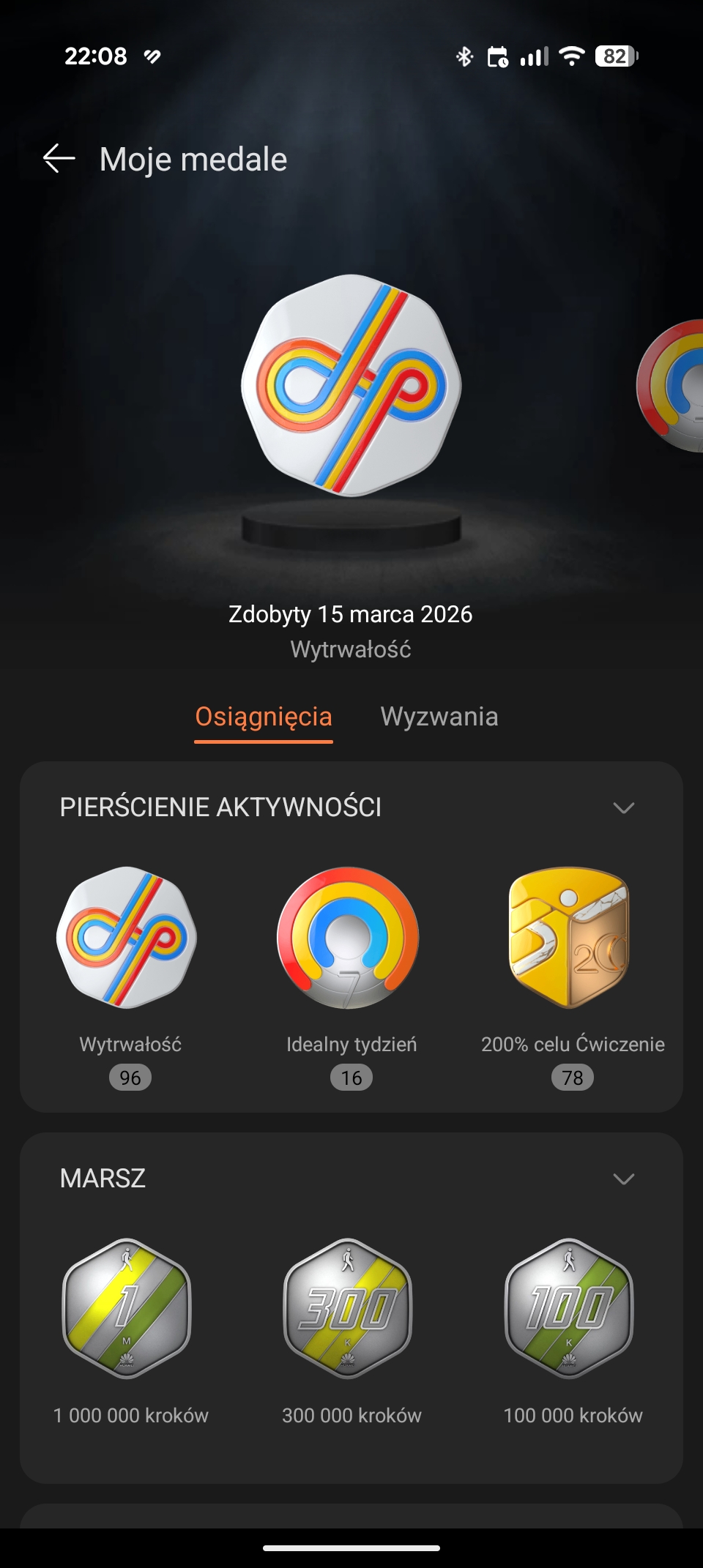
Task: Open the 100 000 kroków medal
Action: [x=570, y=1309]
